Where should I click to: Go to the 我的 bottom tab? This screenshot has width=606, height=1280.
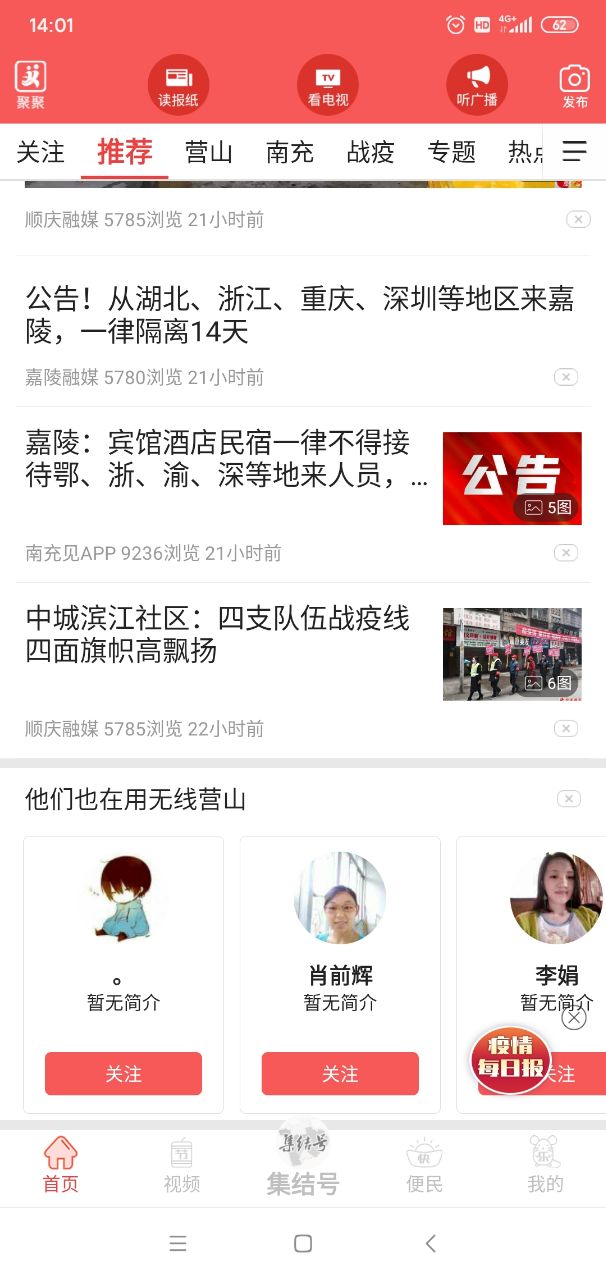545,1166
